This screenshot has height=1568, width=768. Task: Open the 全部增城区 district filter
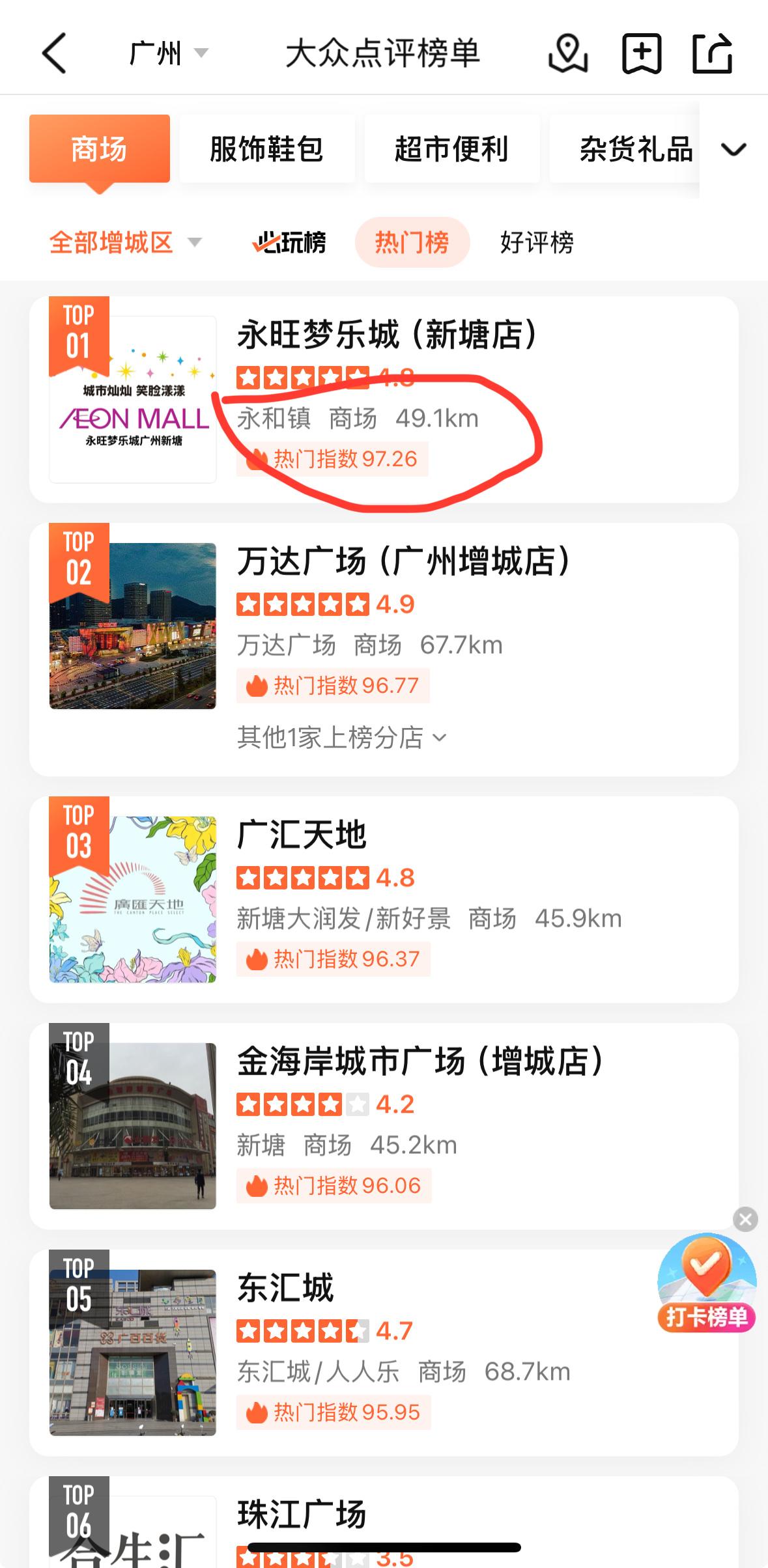coord(125,243)
